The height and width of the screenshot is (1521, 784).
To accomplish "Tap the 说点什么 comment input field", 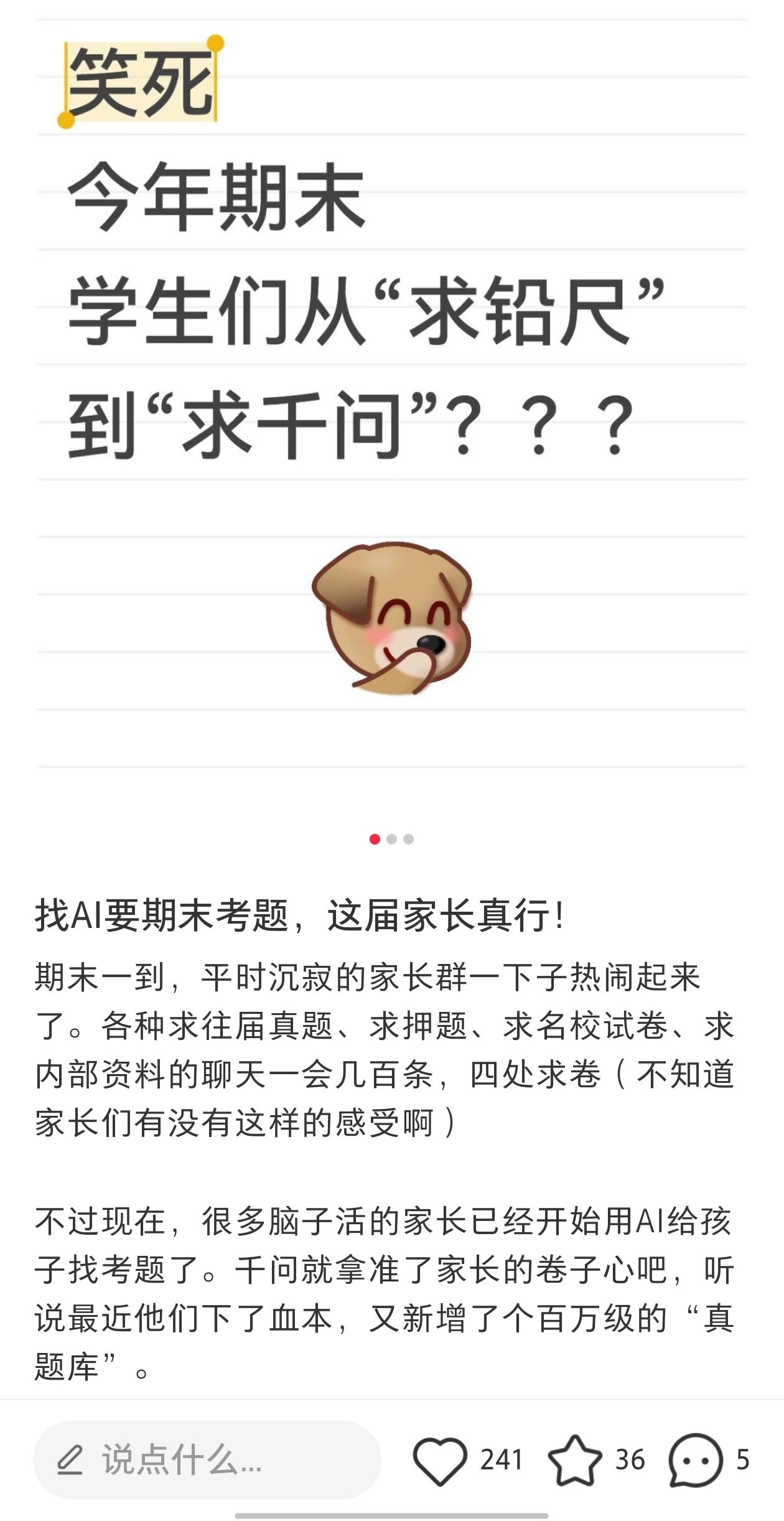I will (x=207, y=1459).
